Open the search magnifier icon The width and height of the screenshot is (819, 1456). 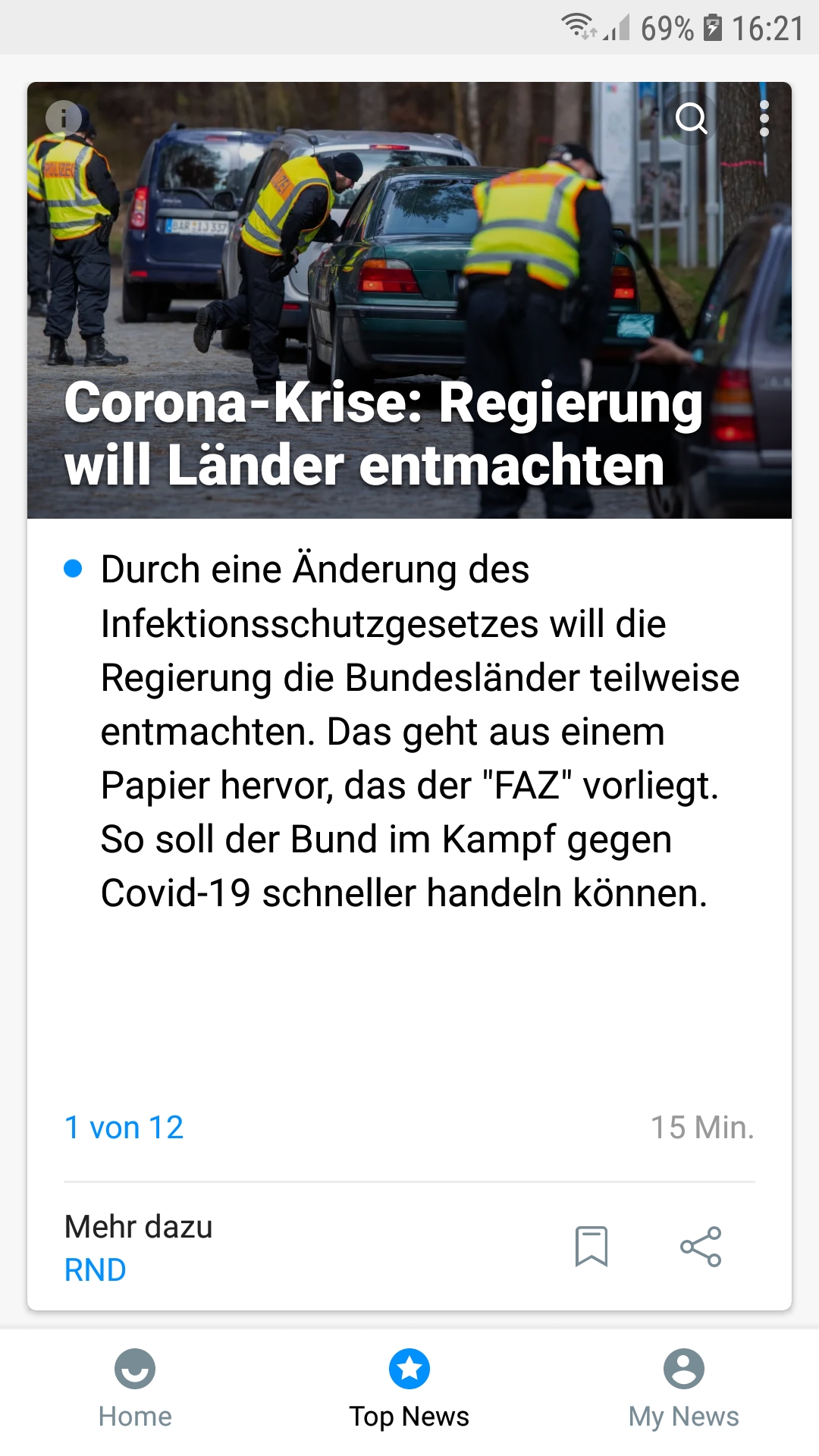692,119
